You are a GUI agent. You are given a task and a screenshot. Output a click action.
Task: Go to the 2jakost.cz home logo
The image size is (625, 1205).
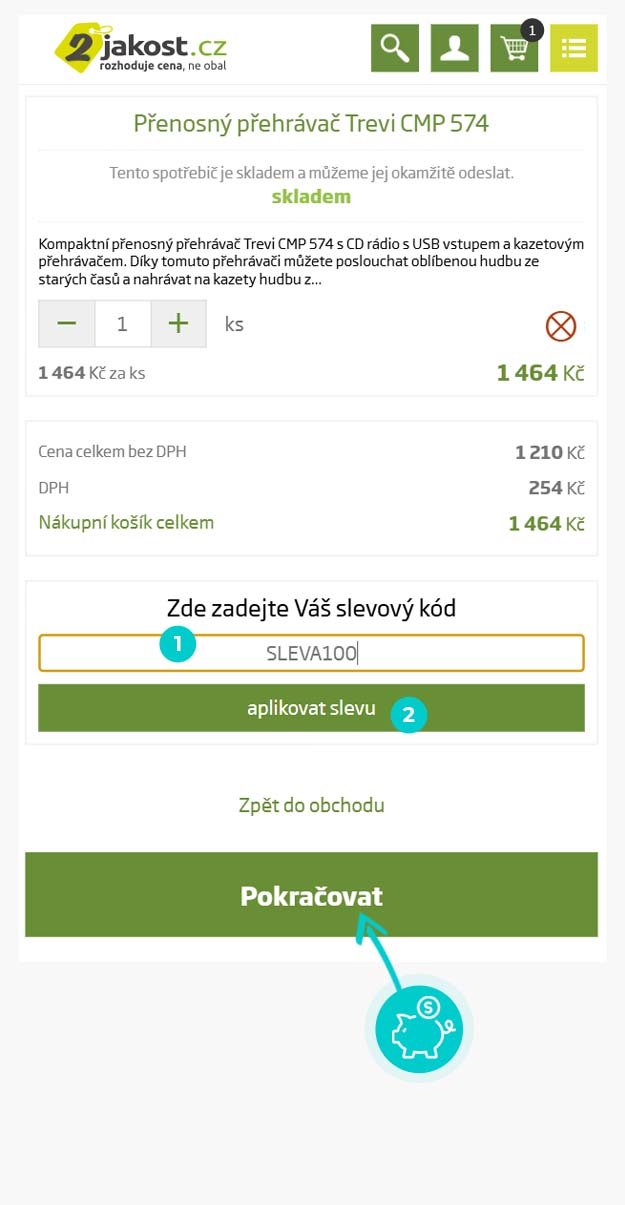[x=140, y=48]
